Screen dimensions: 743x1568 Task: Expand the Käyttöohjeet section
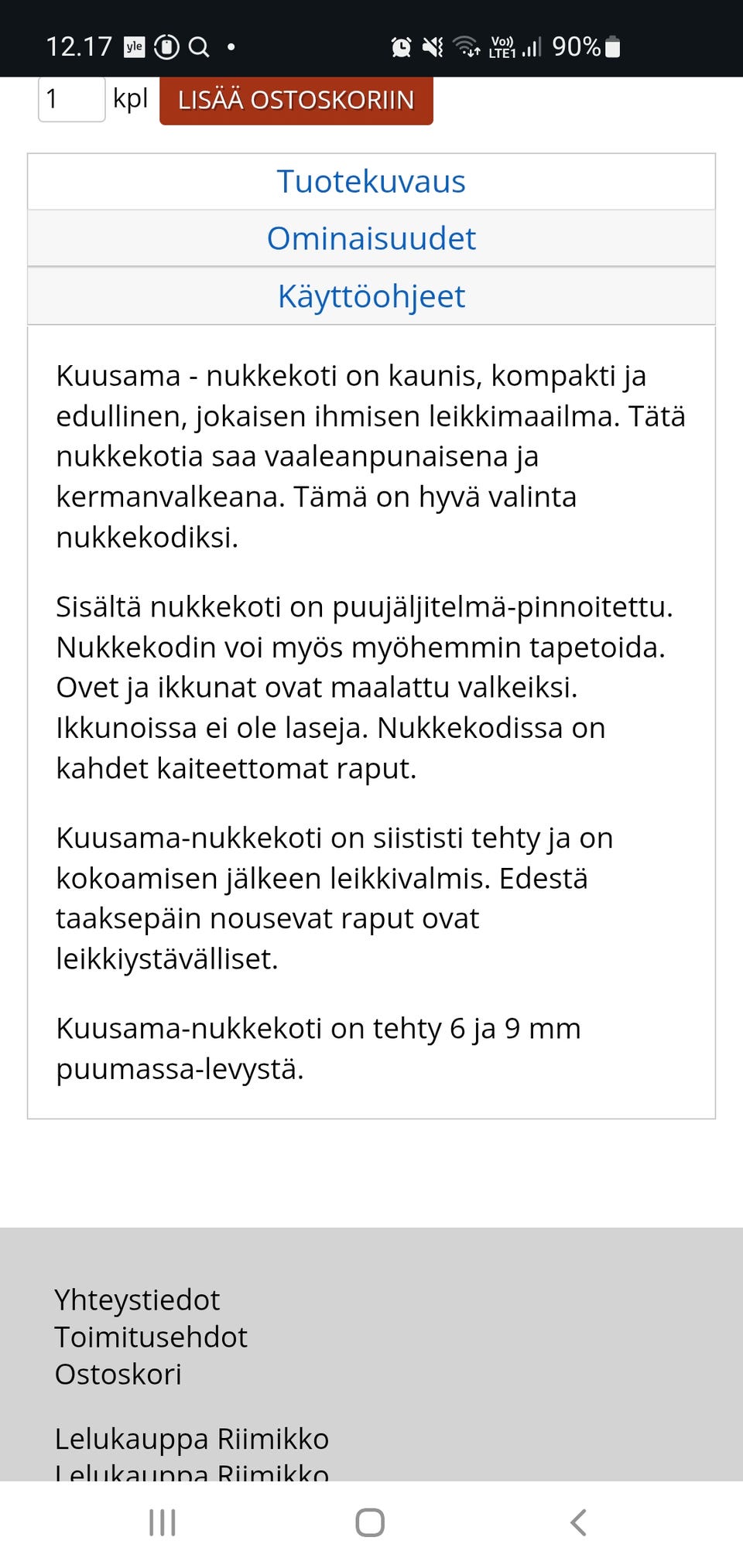tap(371, 295)
